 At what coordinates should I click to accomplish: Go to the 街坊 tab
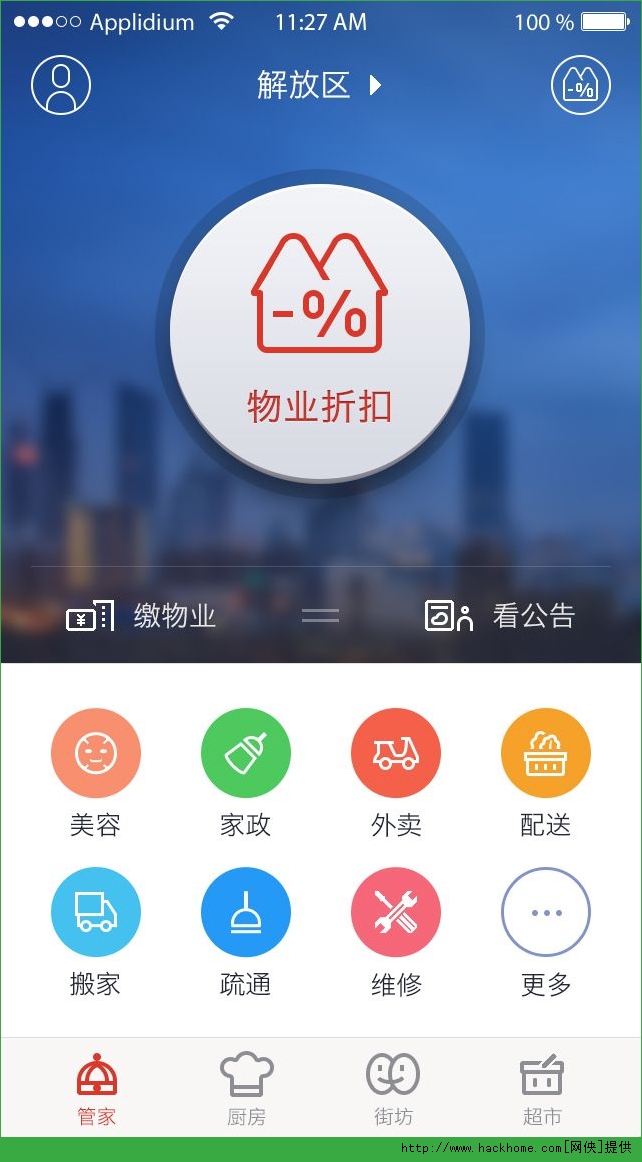point(393,1089)
